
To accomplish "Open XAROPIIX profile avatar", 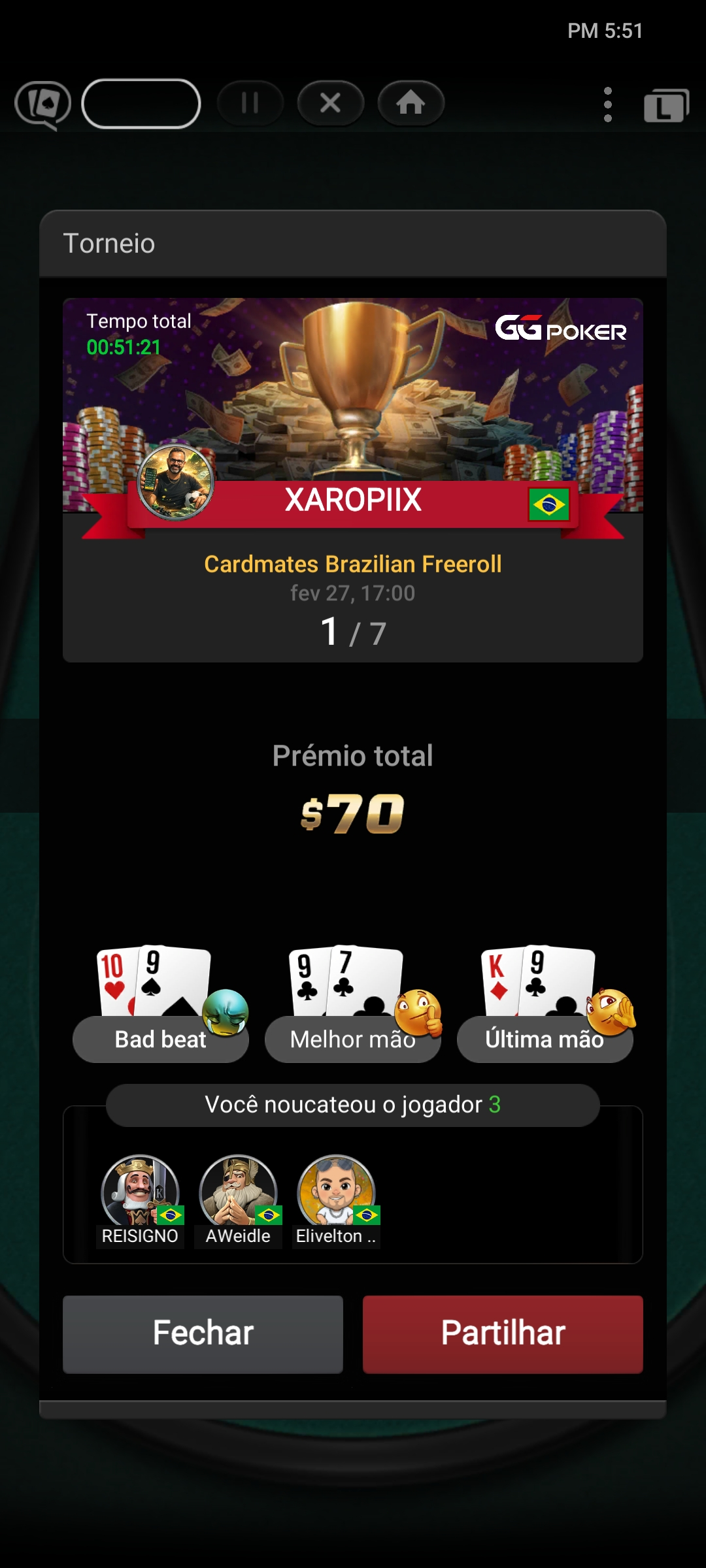I will point(175,482).
